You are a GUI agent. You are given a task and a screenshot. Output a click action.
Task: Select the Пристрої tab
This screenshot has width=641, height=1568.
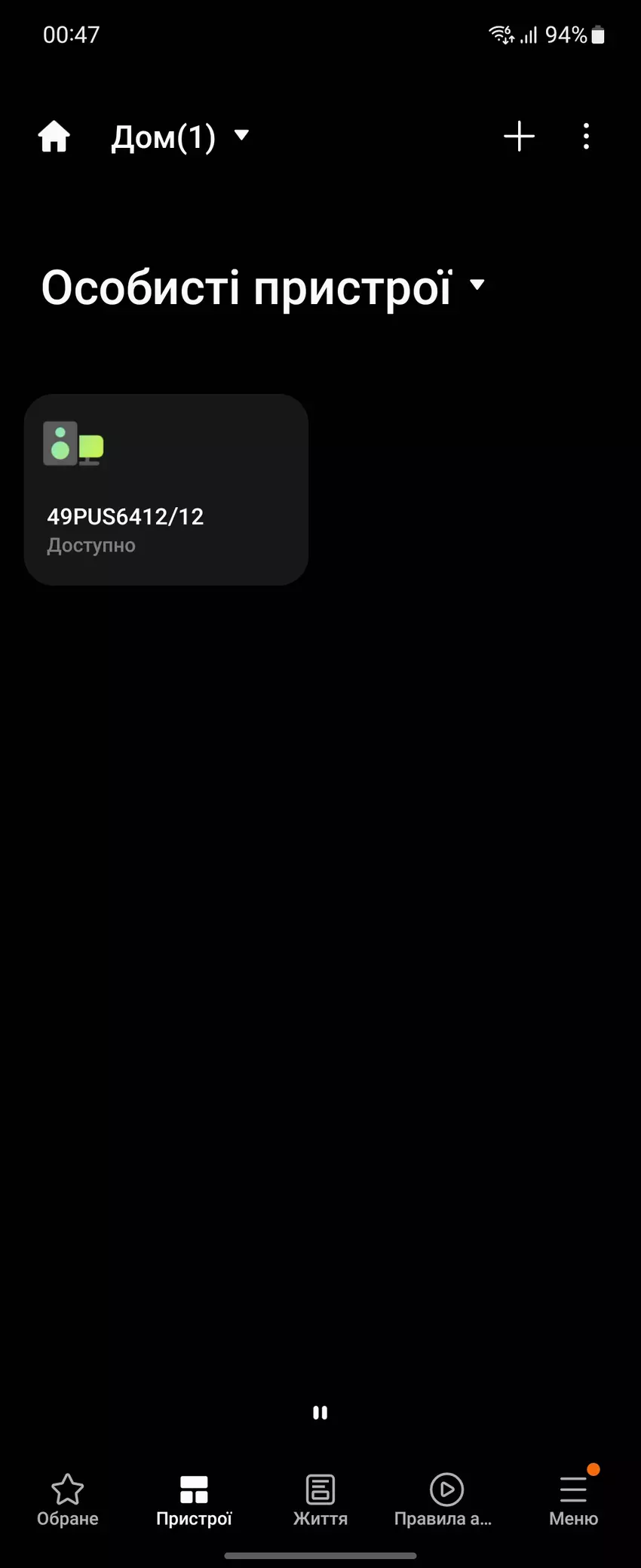coord(194,1500)
